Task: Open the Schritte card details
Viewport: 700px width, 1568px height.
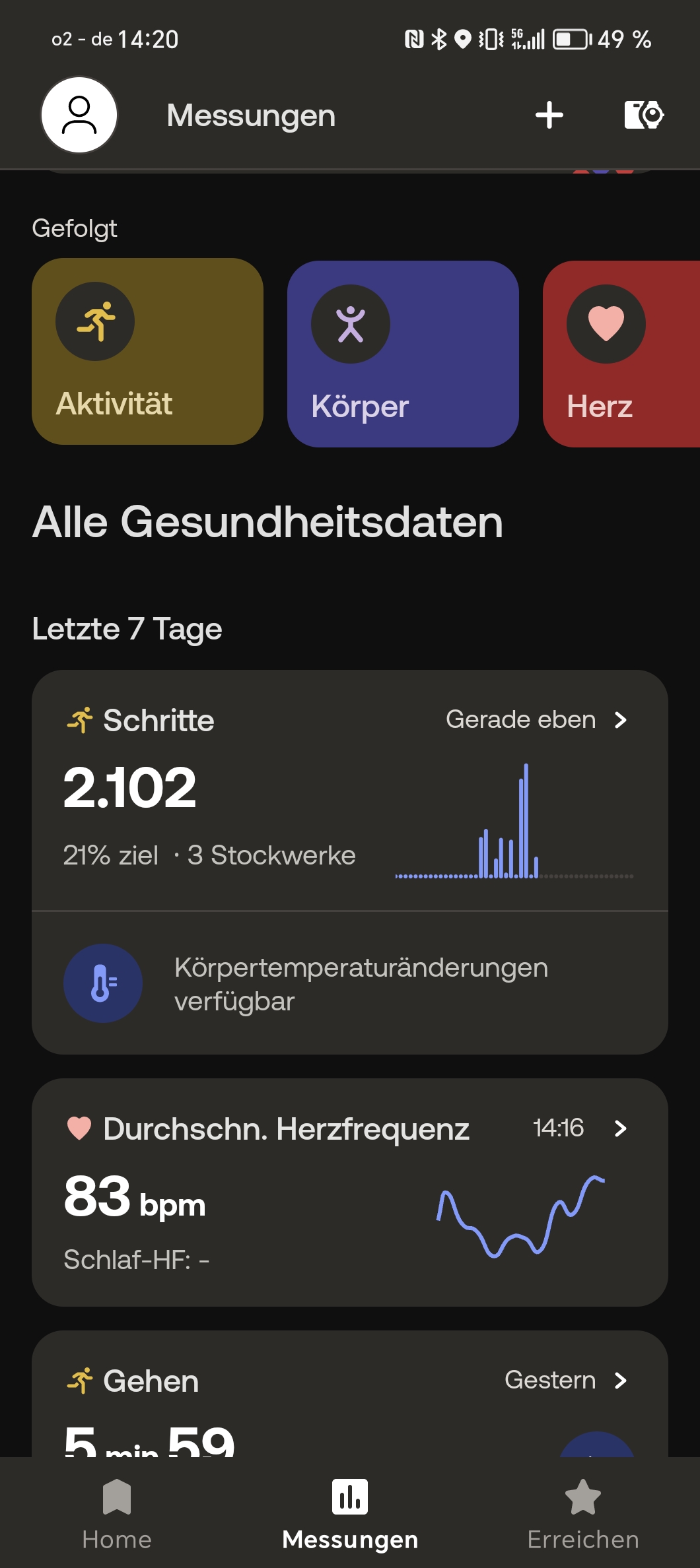Action: (350, 791)
